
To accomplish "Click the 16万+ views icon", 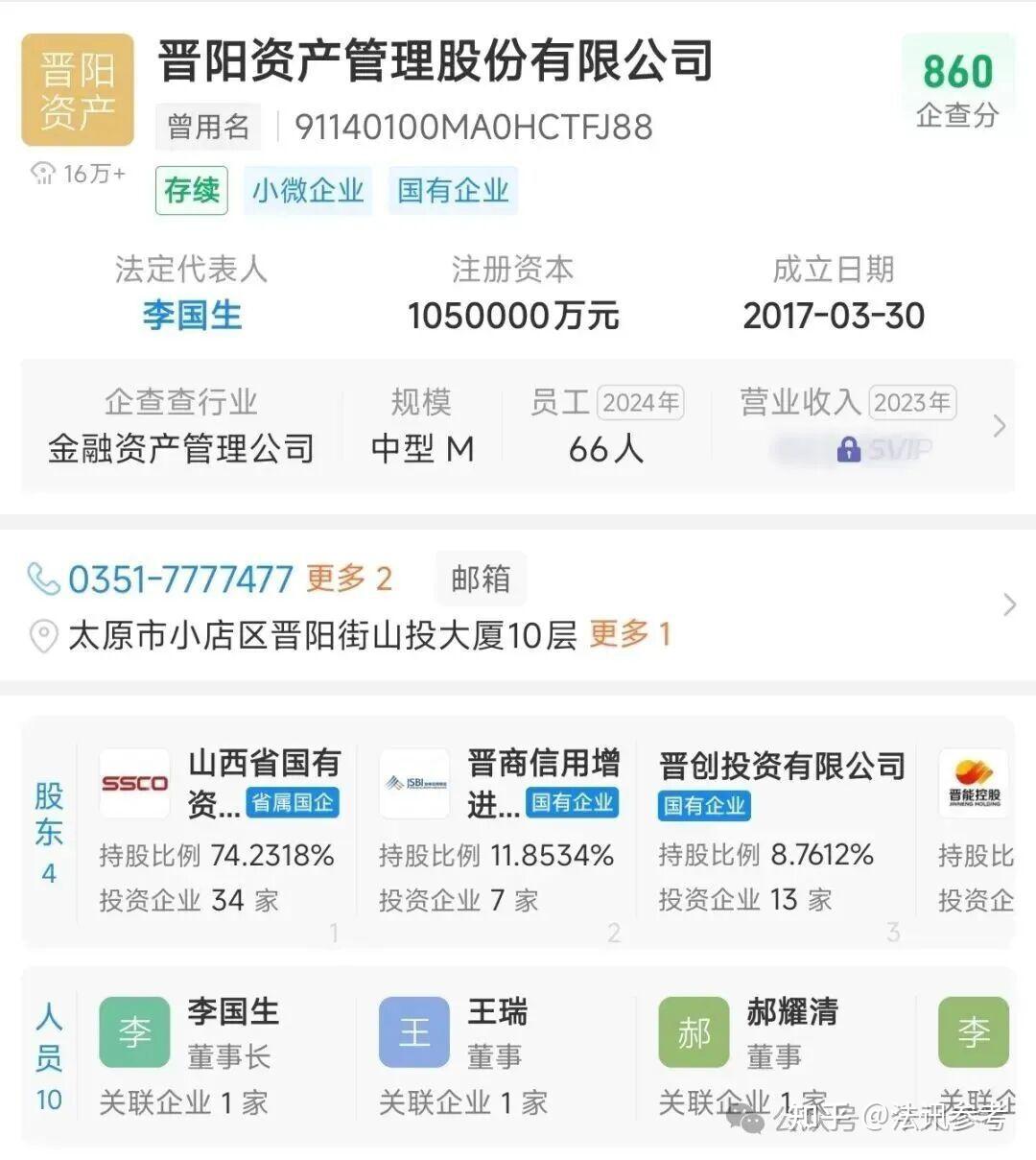I will [x=41, y=173].
